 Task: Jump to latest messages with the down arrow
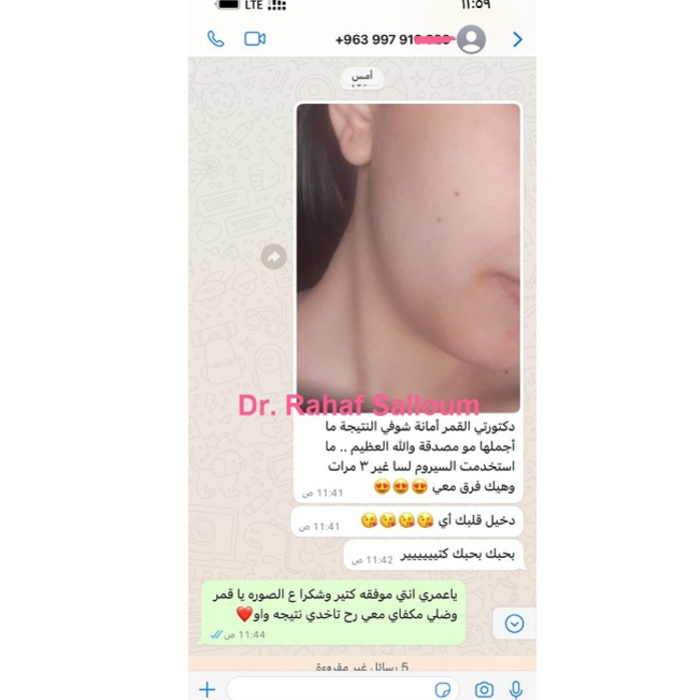tap(514, 624)
